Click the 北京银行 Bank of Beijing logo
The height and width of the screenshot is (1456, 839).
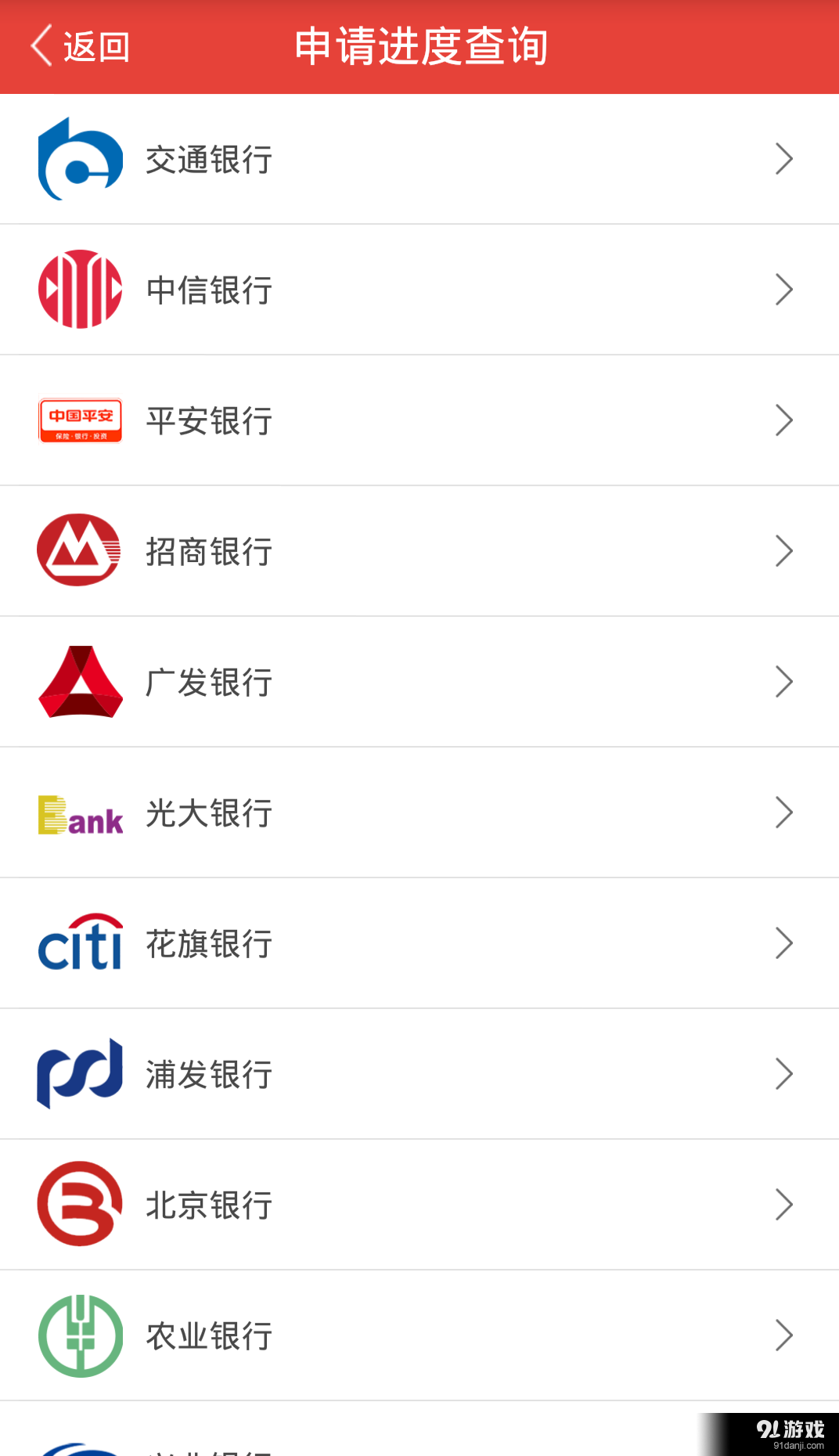80,1204
